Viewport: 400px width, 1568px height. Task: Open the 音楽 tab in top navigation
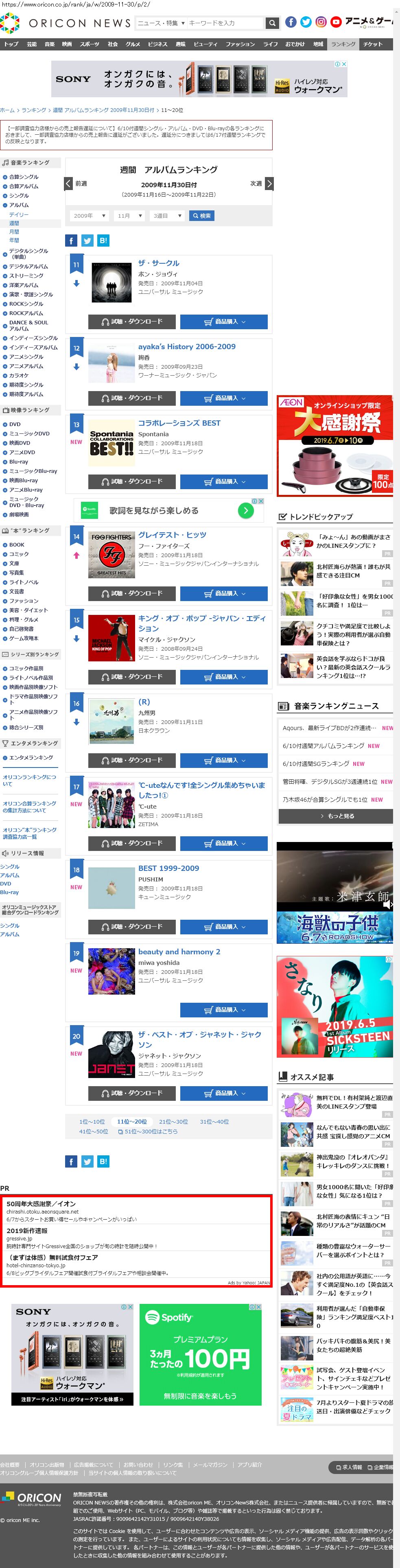coord(49,44)
